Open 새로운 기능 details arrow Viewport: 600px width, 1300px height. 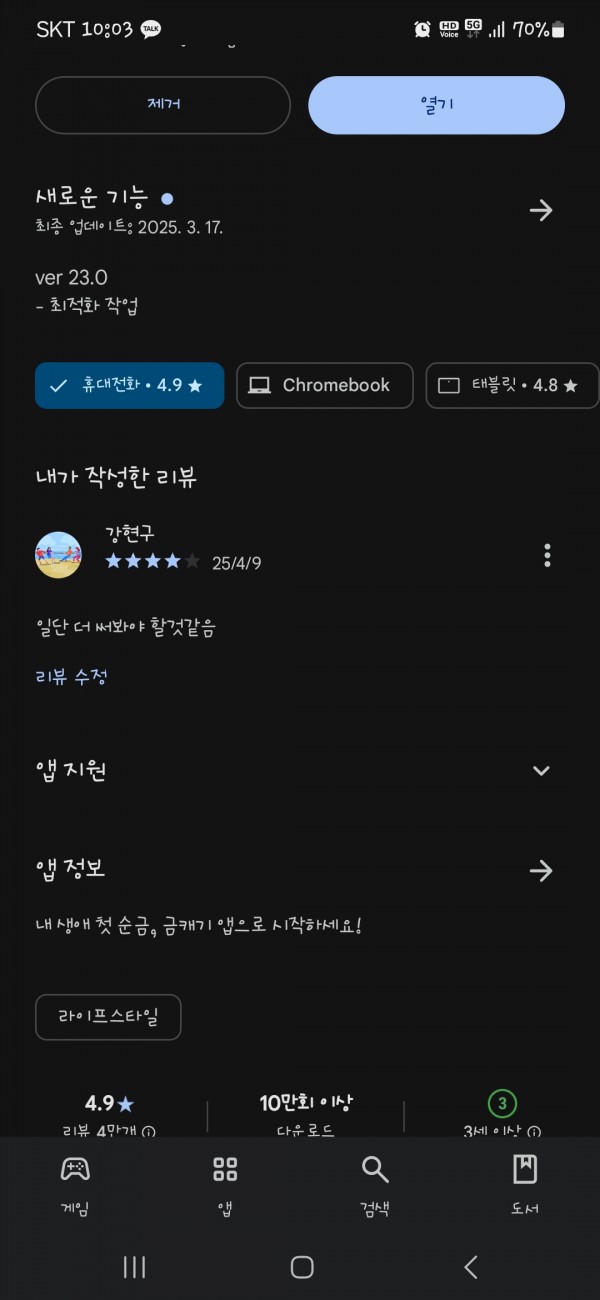point(541,210)
